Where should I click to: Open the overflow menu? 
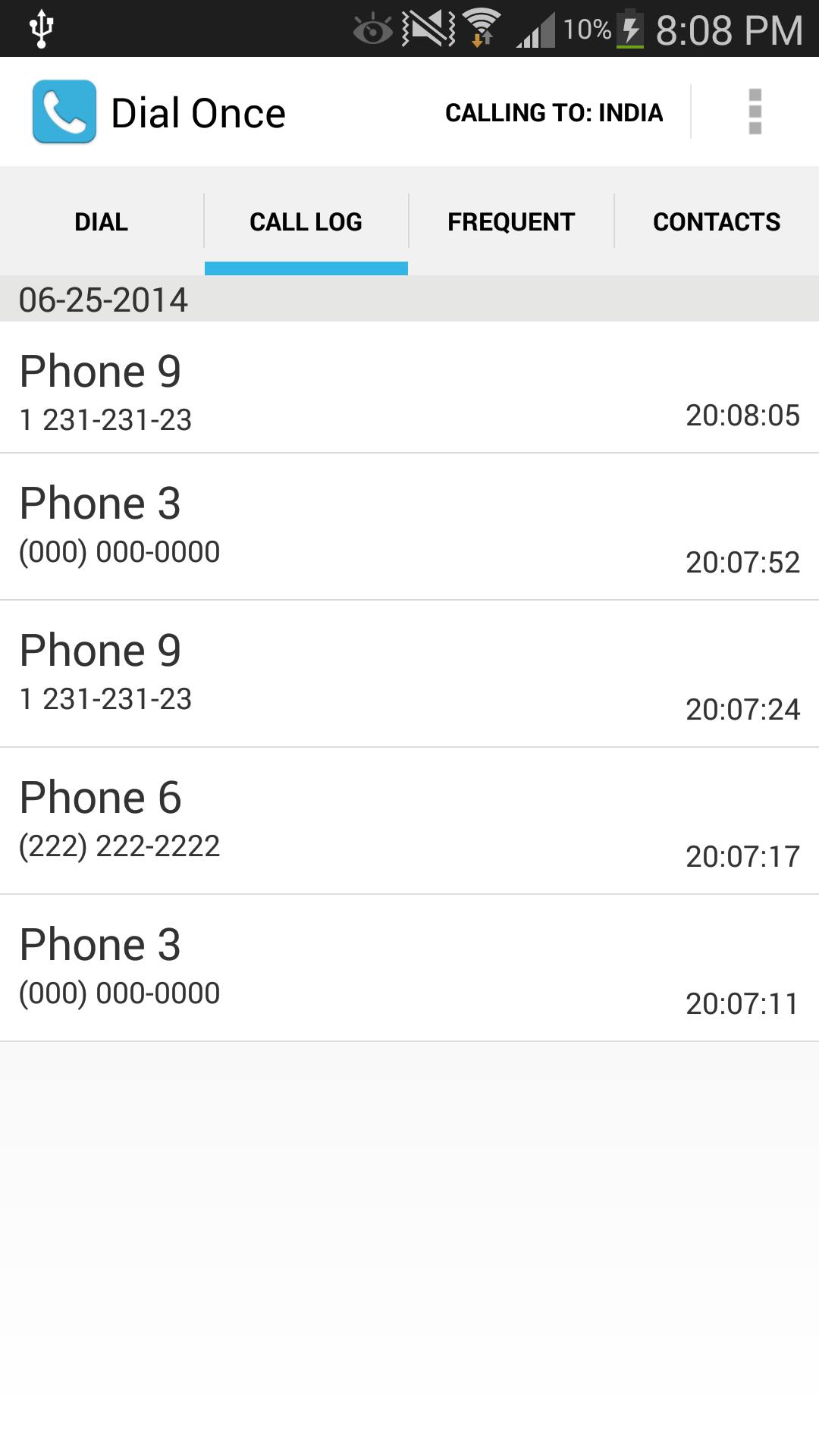[754, 111]
